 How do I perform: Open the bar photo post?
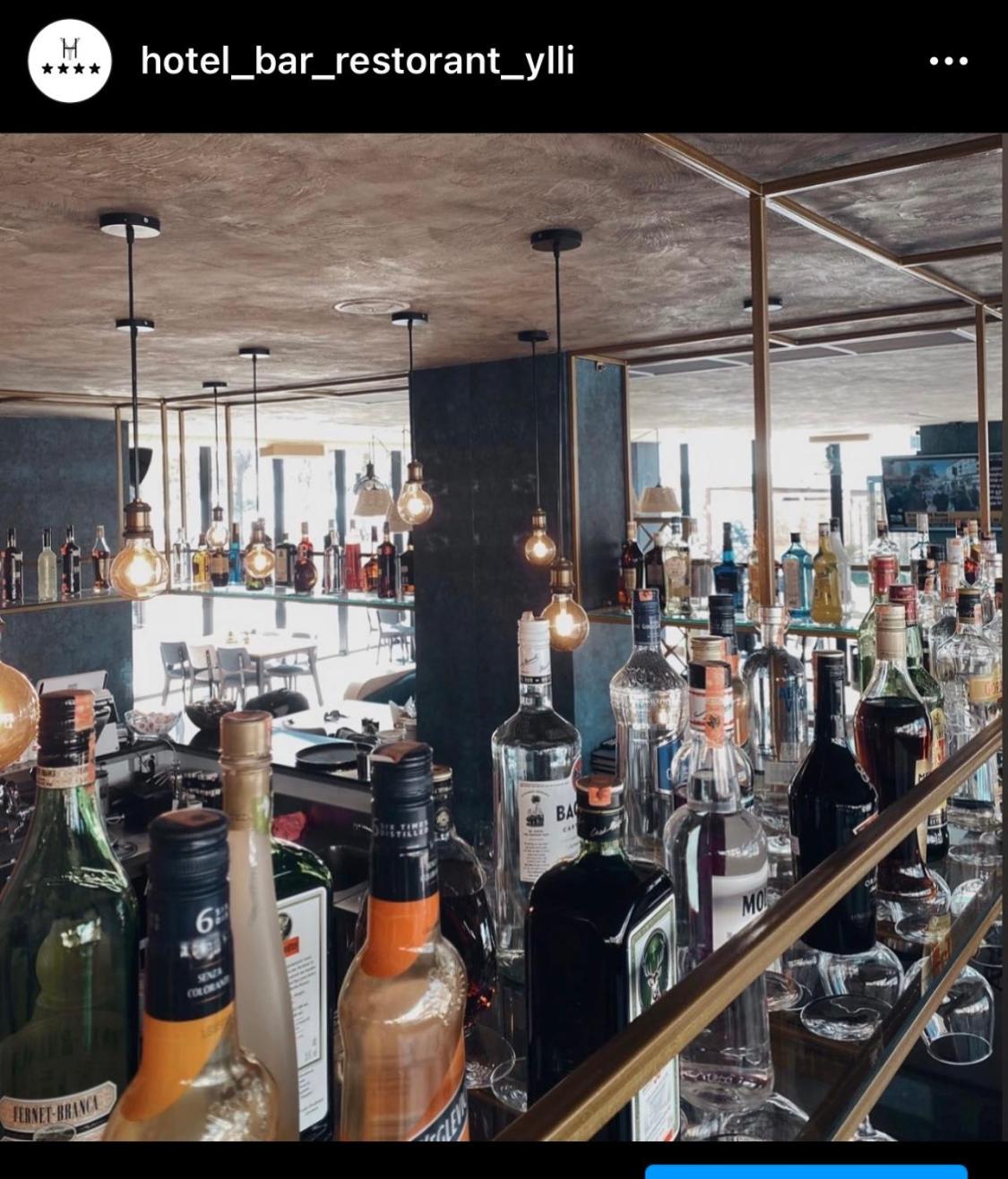coord(502,636)
